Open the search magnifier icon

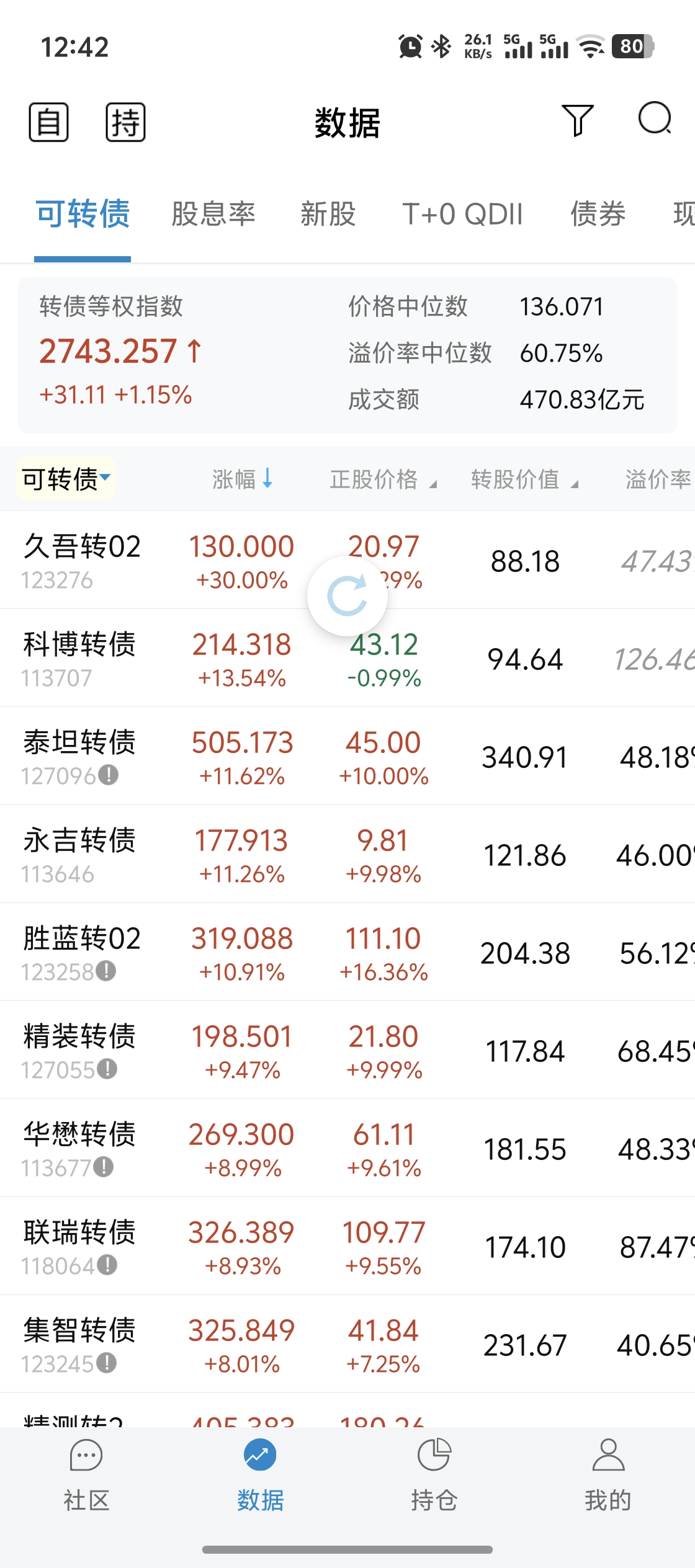point(655,118)
